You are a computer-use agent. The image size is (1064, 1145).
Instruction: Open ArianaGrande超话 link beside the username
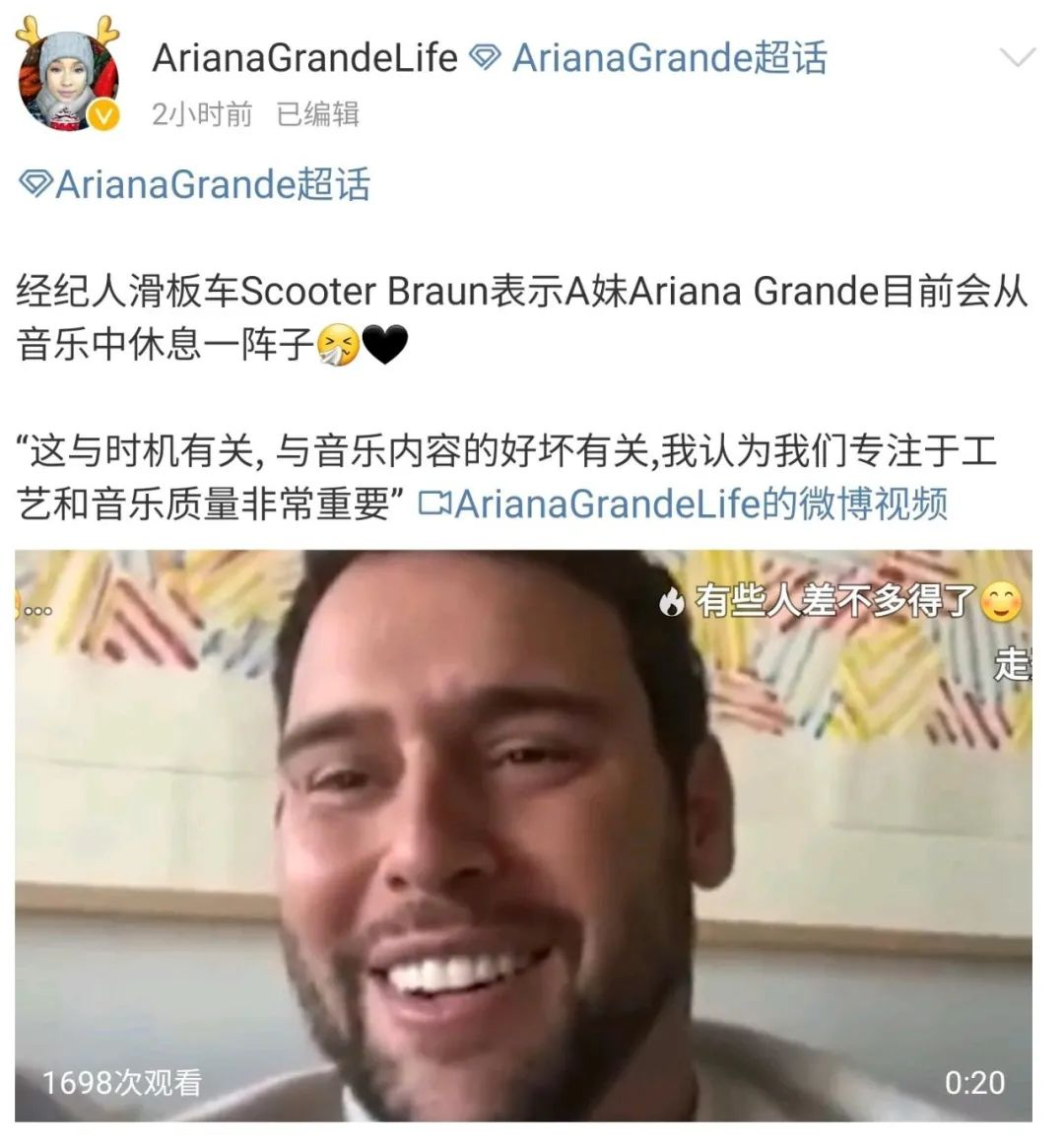pos(647,58)
